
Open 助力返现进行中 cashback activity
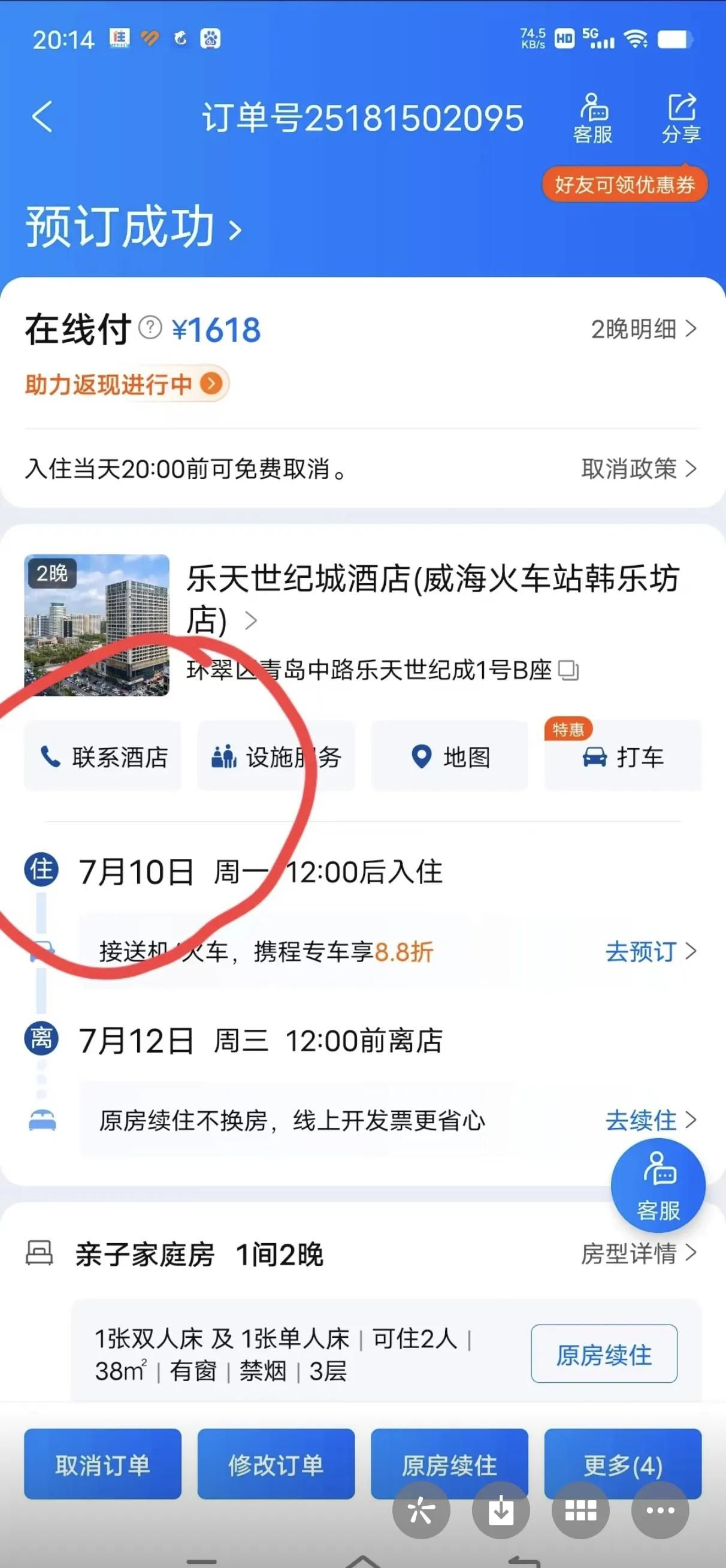(x=125, y=384)
